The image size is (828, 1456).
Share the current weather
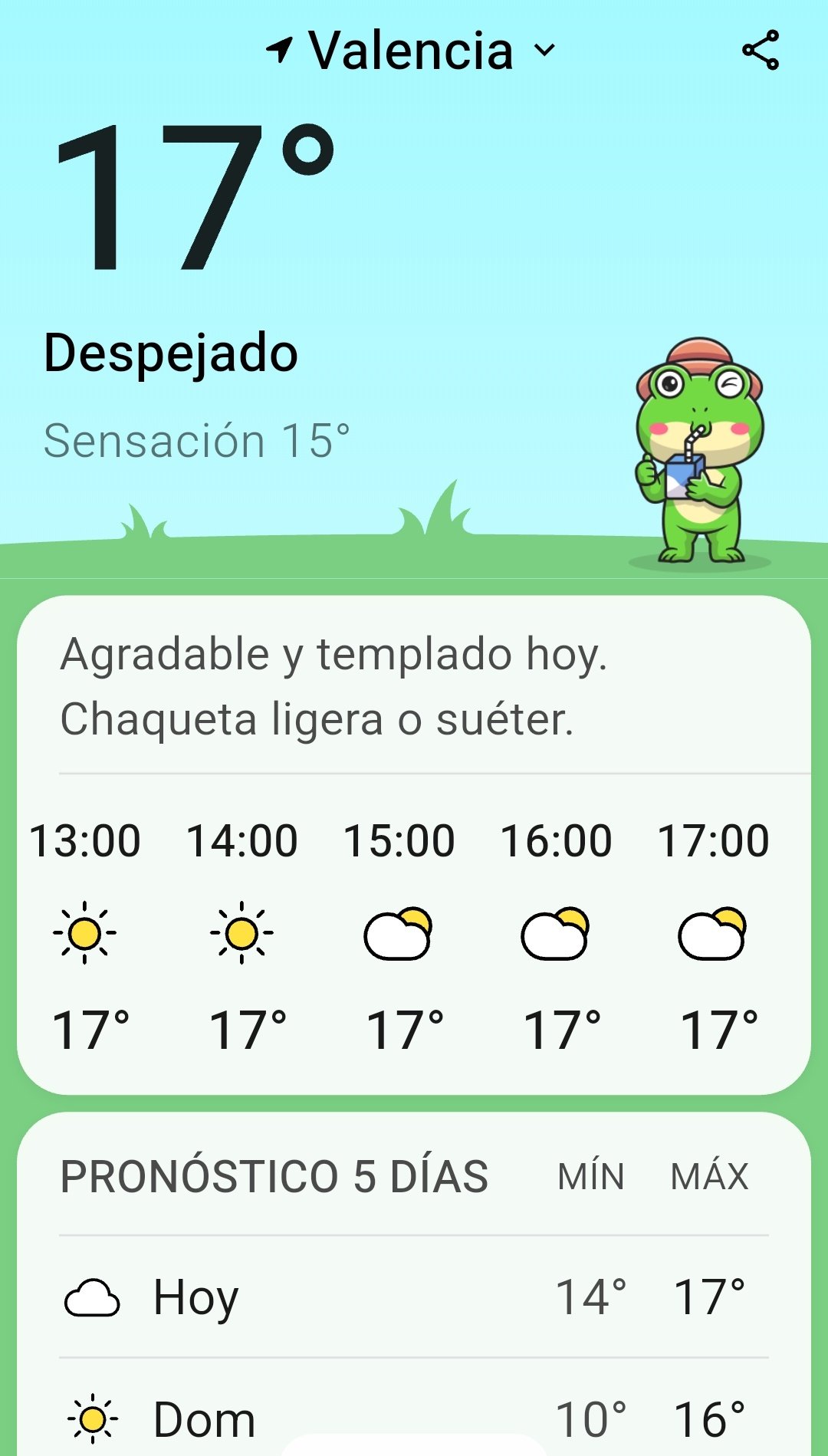click(760, 51)
